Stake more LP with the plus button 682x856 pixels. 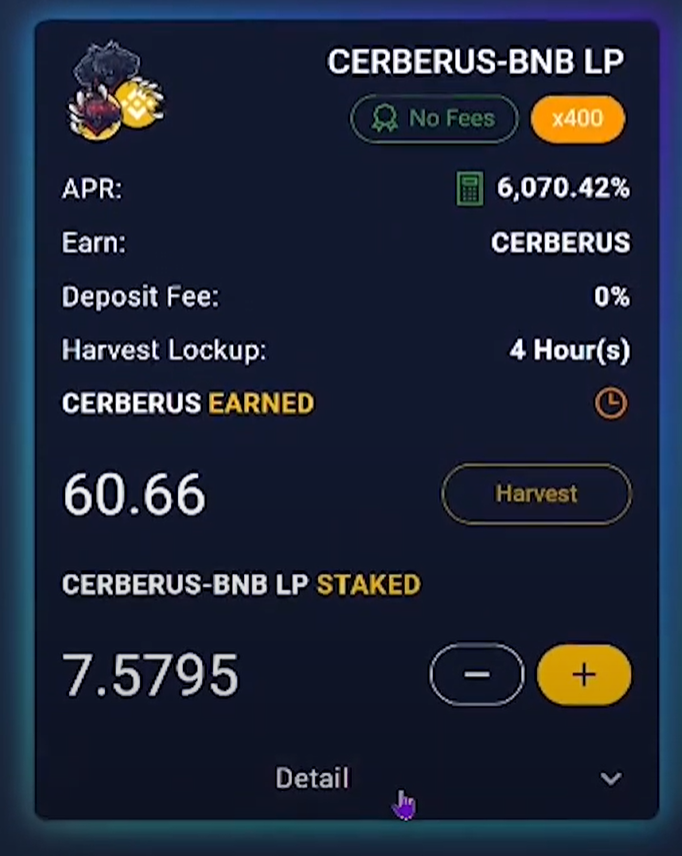tap(584, 675)
